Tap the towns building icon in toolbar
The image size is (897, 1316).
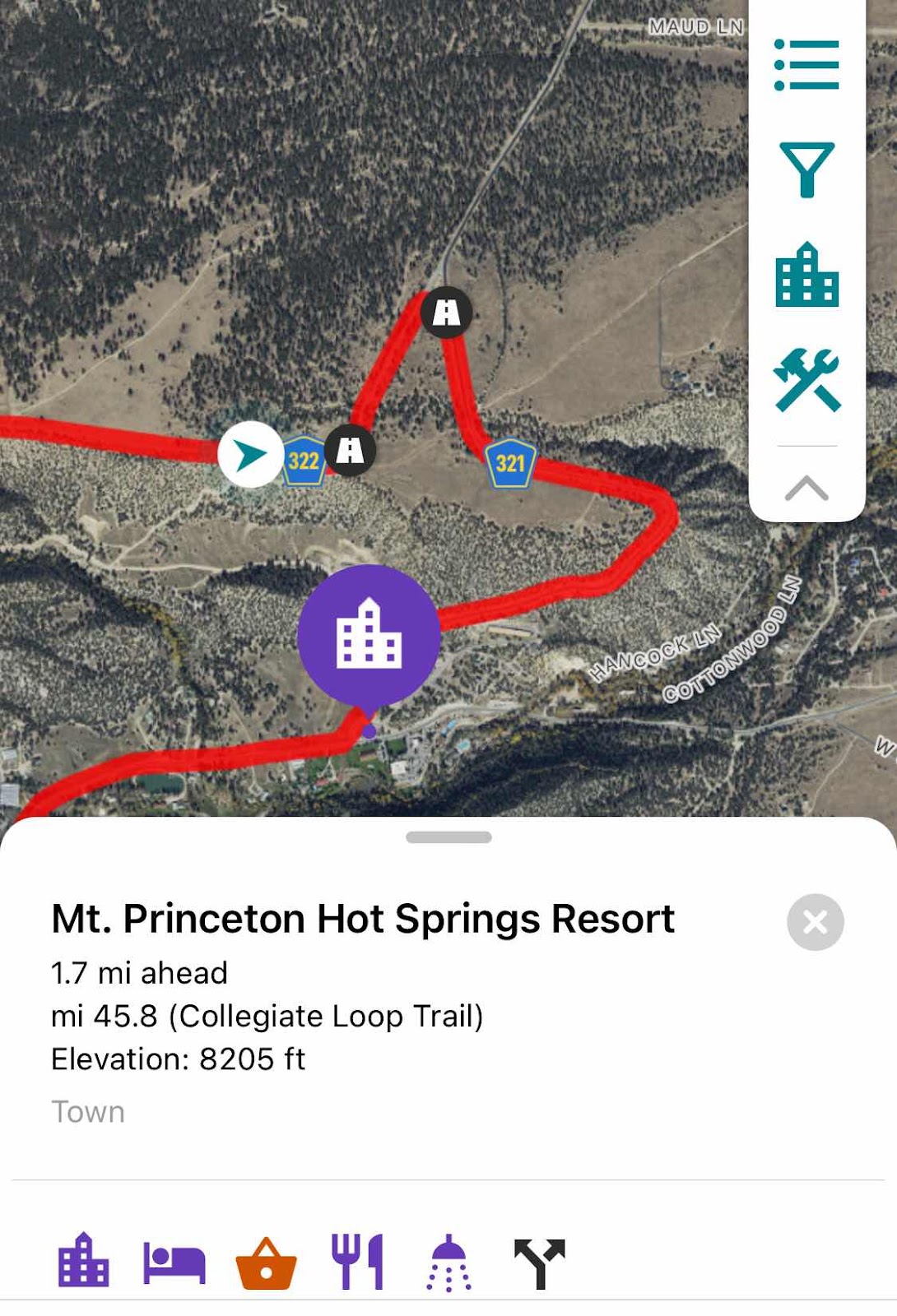(x=806, y=275)
